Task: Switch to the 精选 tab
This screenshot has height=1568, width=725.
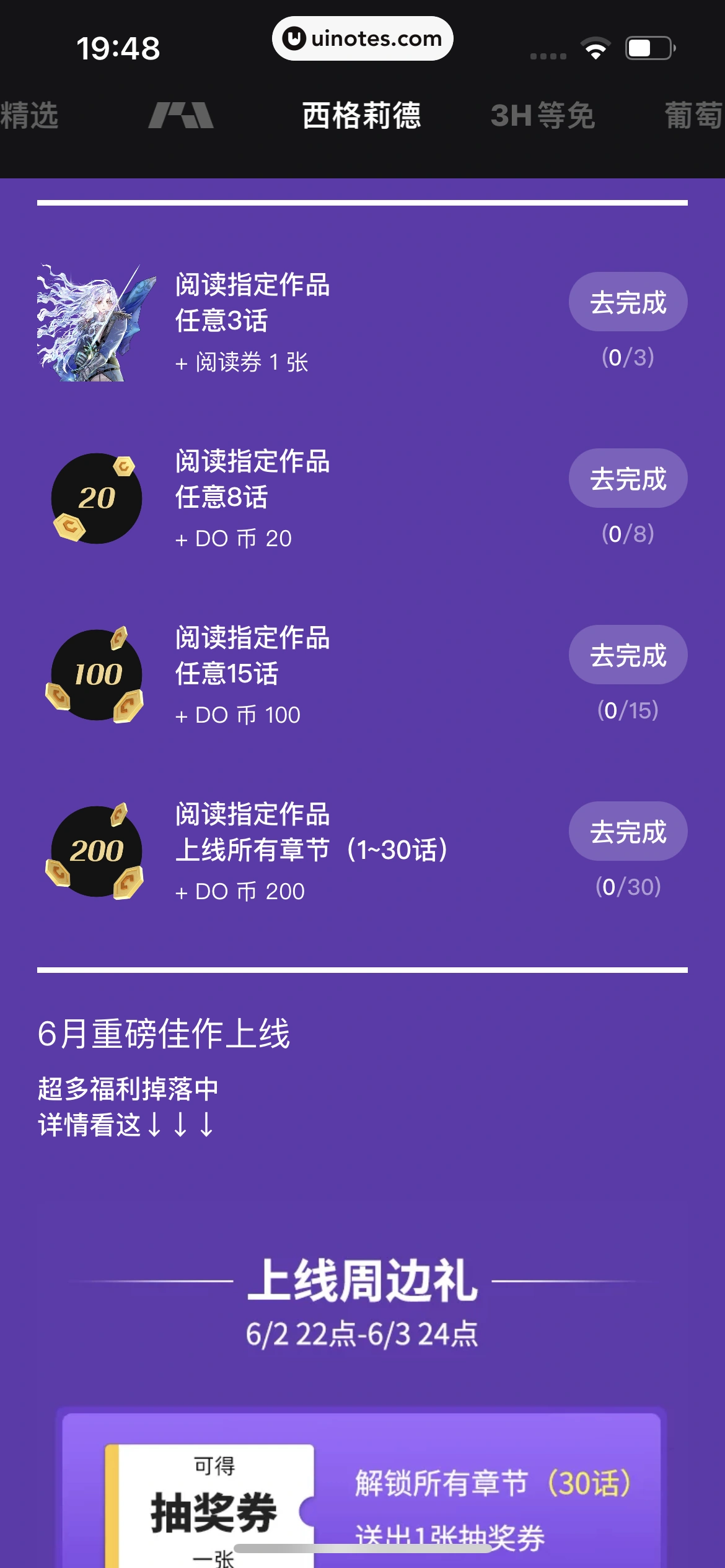Action: (30, 116)
